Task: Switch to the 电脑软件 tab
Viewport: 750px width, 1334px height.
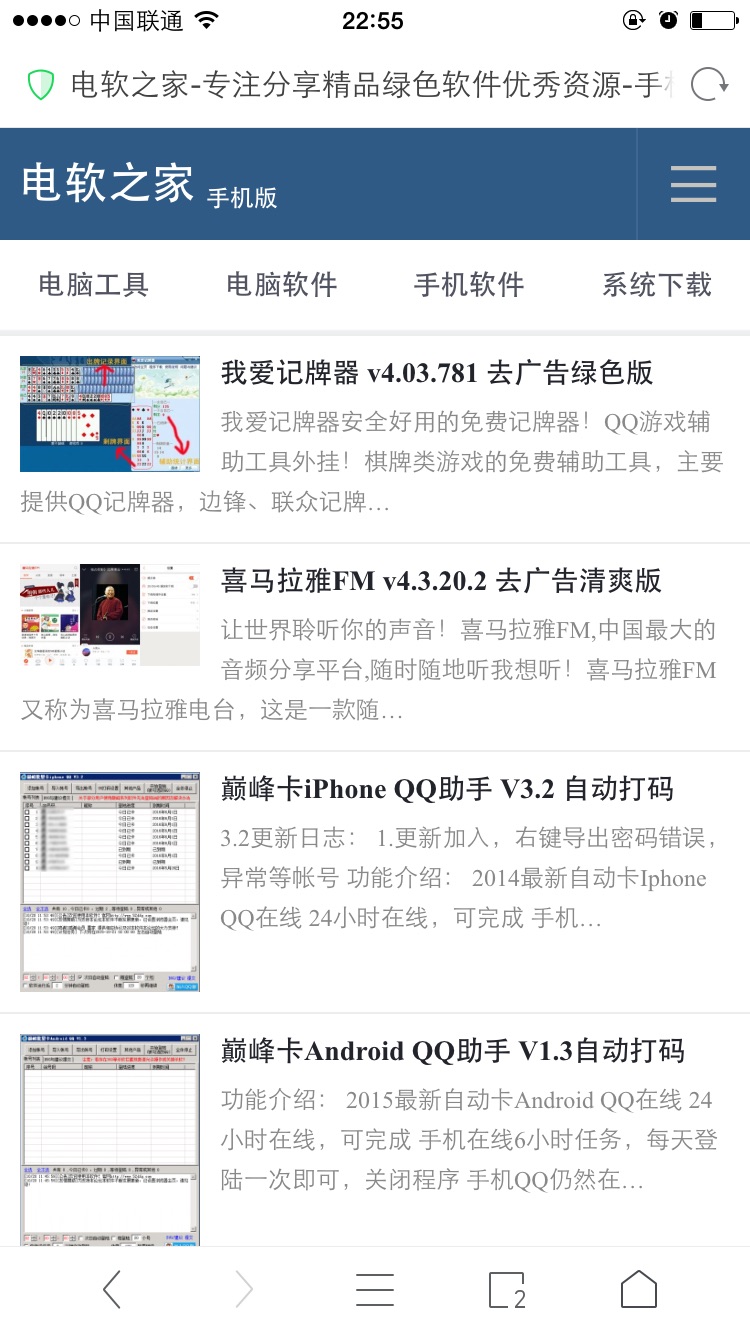Action: click(281, 285)
